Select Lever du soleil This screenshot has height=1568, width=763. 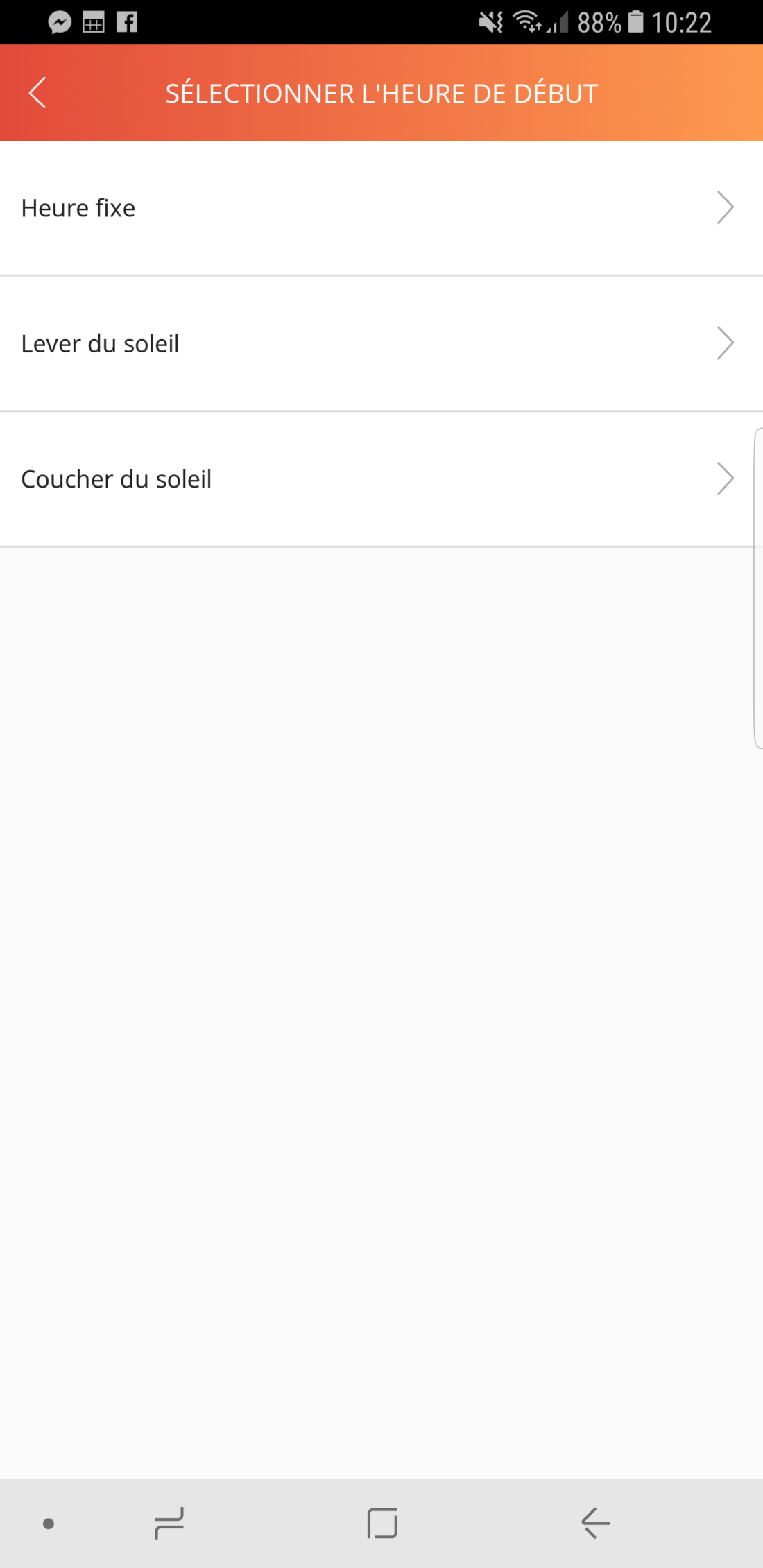pos(381,343)
